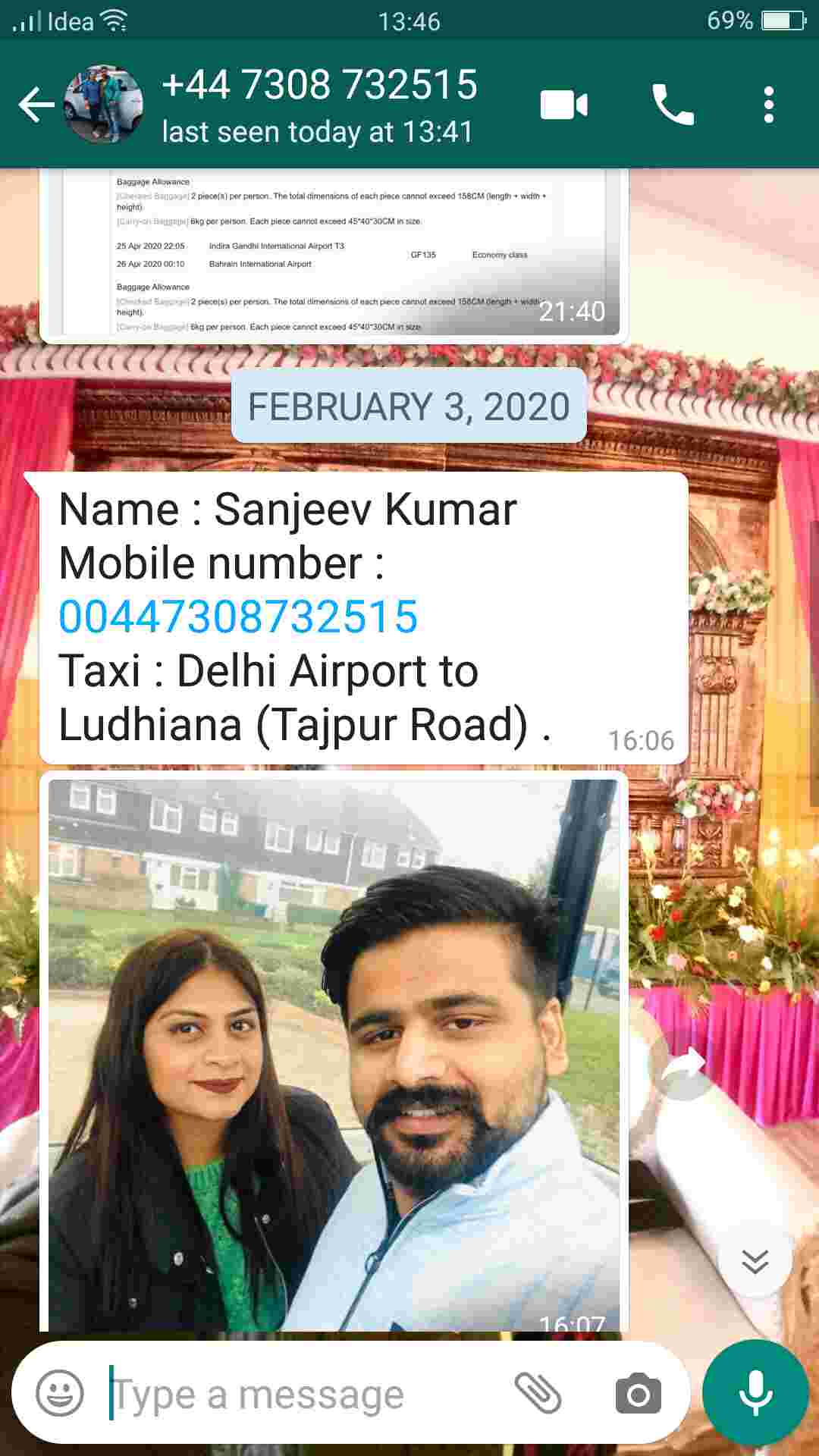Tap the contact name +44 7308 732515
The height and width of the screenshot is (1456, 819).
click(319, 86)
